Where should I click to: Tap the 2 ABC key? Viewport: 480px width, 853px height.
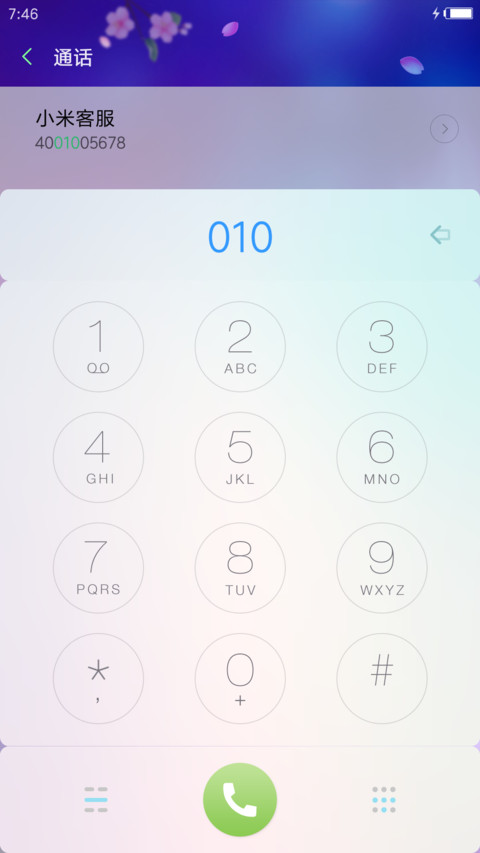pos(240,347)
